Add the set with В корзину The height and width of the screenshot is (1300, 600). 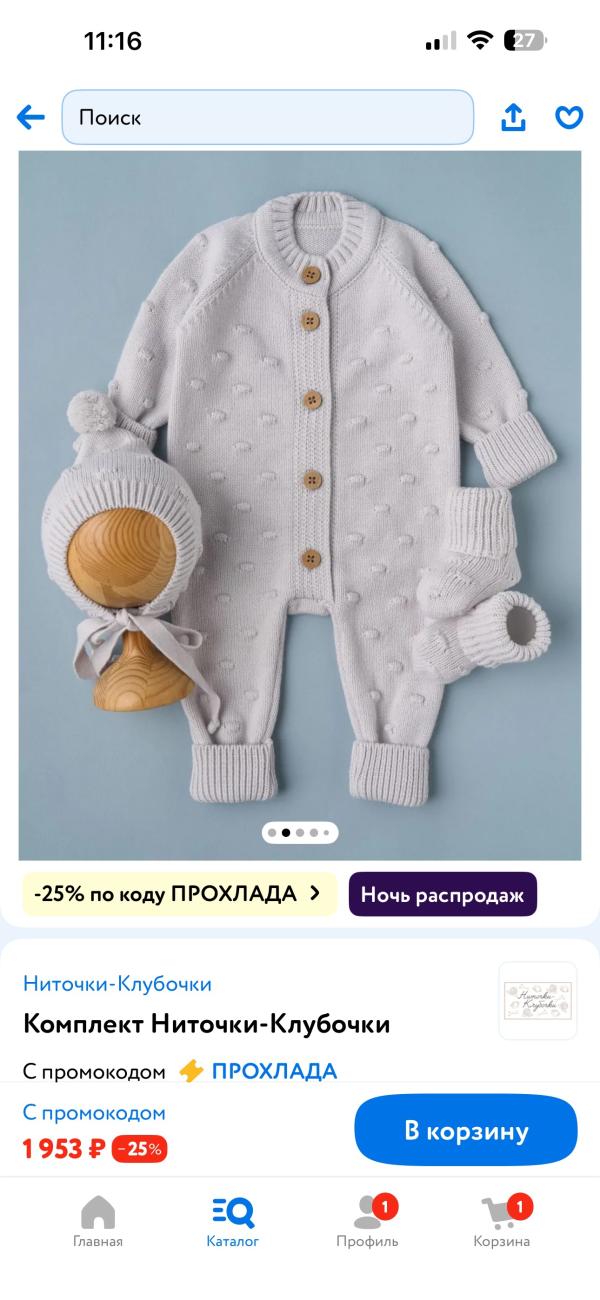(x=466, y=1131)
